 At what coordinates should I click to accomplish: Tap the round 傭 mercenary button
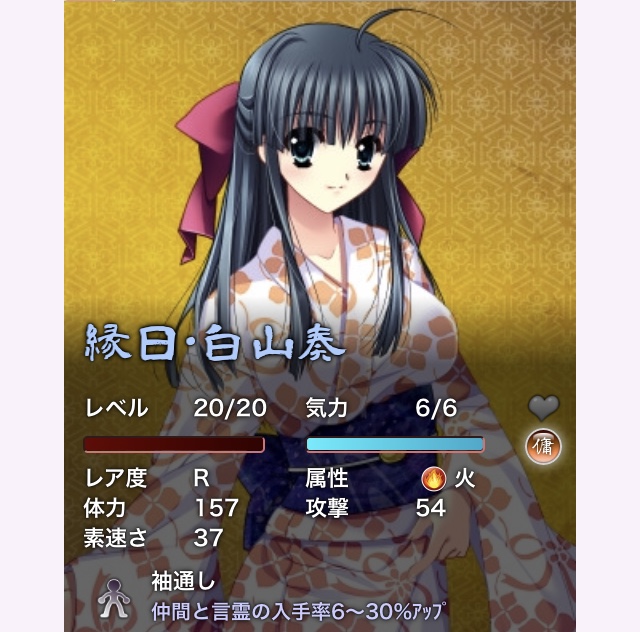click(545, 446)
